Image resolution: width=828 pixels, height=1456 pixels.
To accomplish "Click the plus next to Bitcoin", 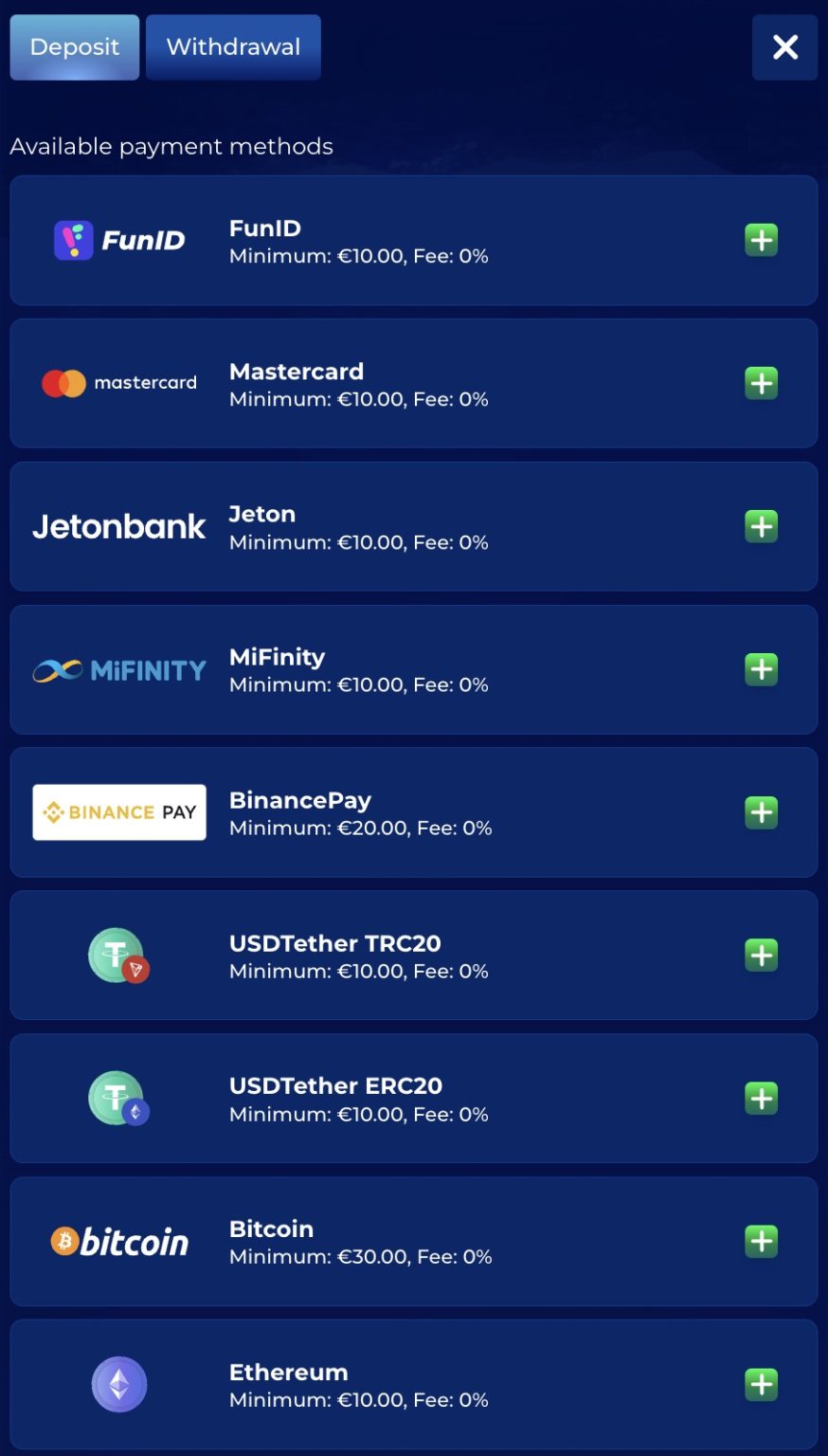I will coord(761,1241).
